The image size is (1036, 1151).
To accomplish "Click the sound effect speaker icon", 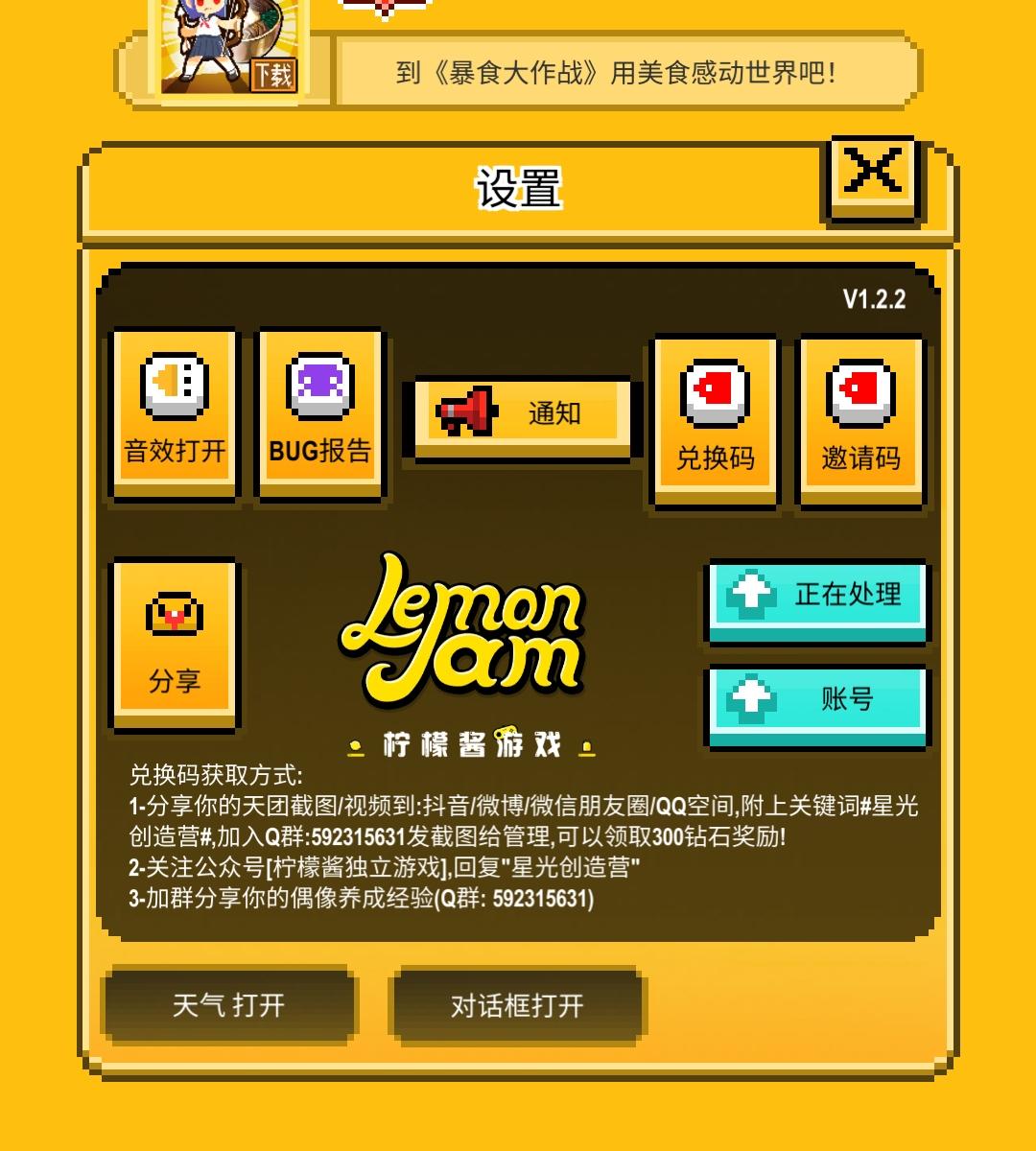I will 173,388.
